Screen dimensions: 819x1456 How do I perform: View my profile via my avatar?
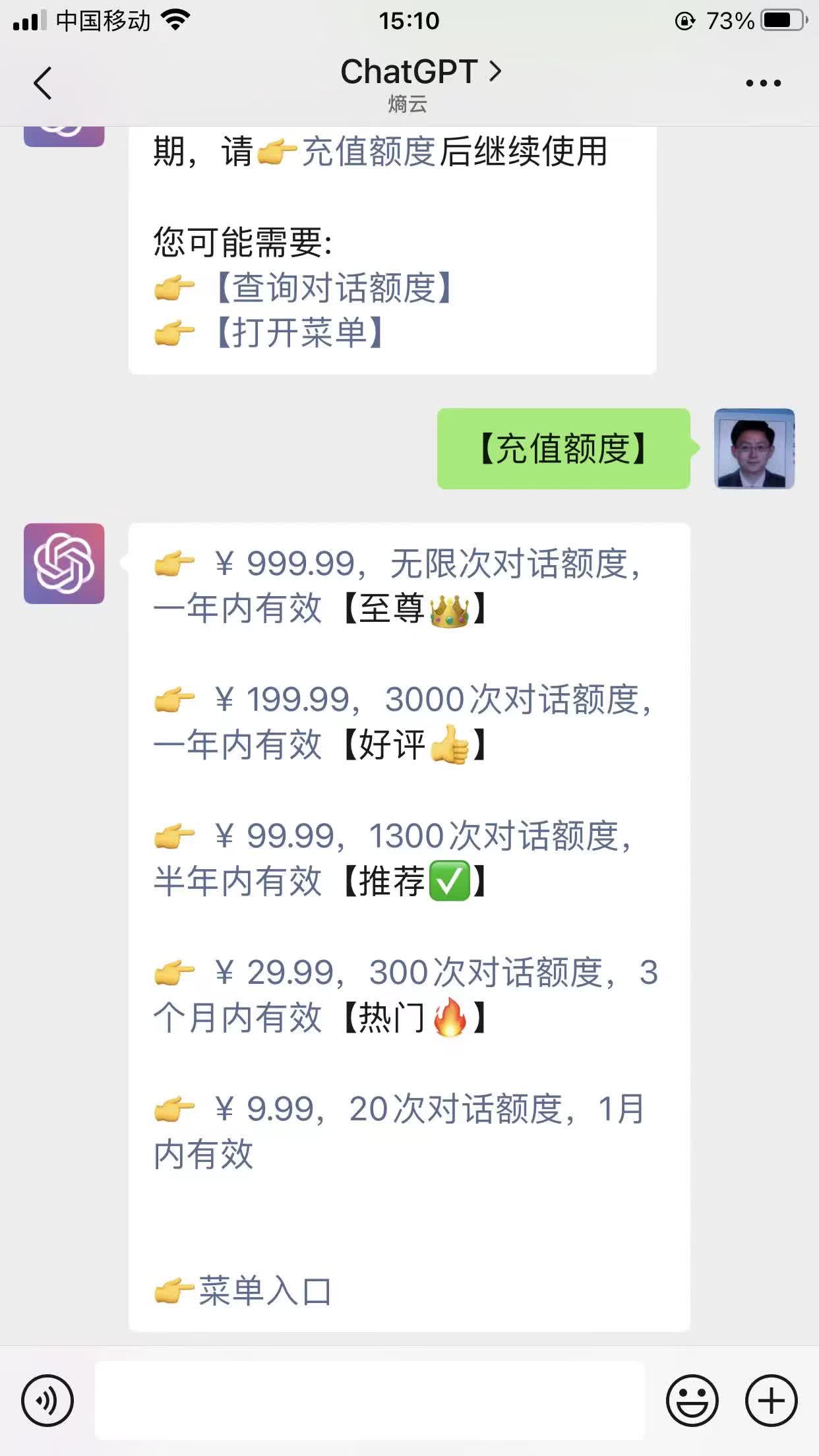[754, 448]
